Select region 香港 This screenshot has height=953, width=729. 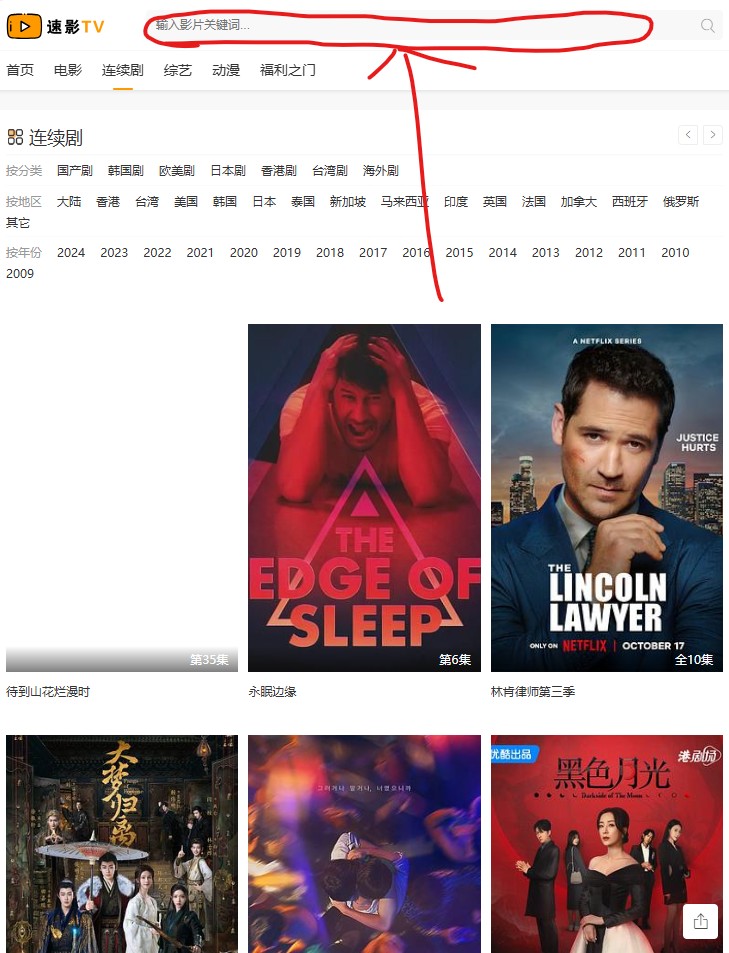[x=108, y=202]
